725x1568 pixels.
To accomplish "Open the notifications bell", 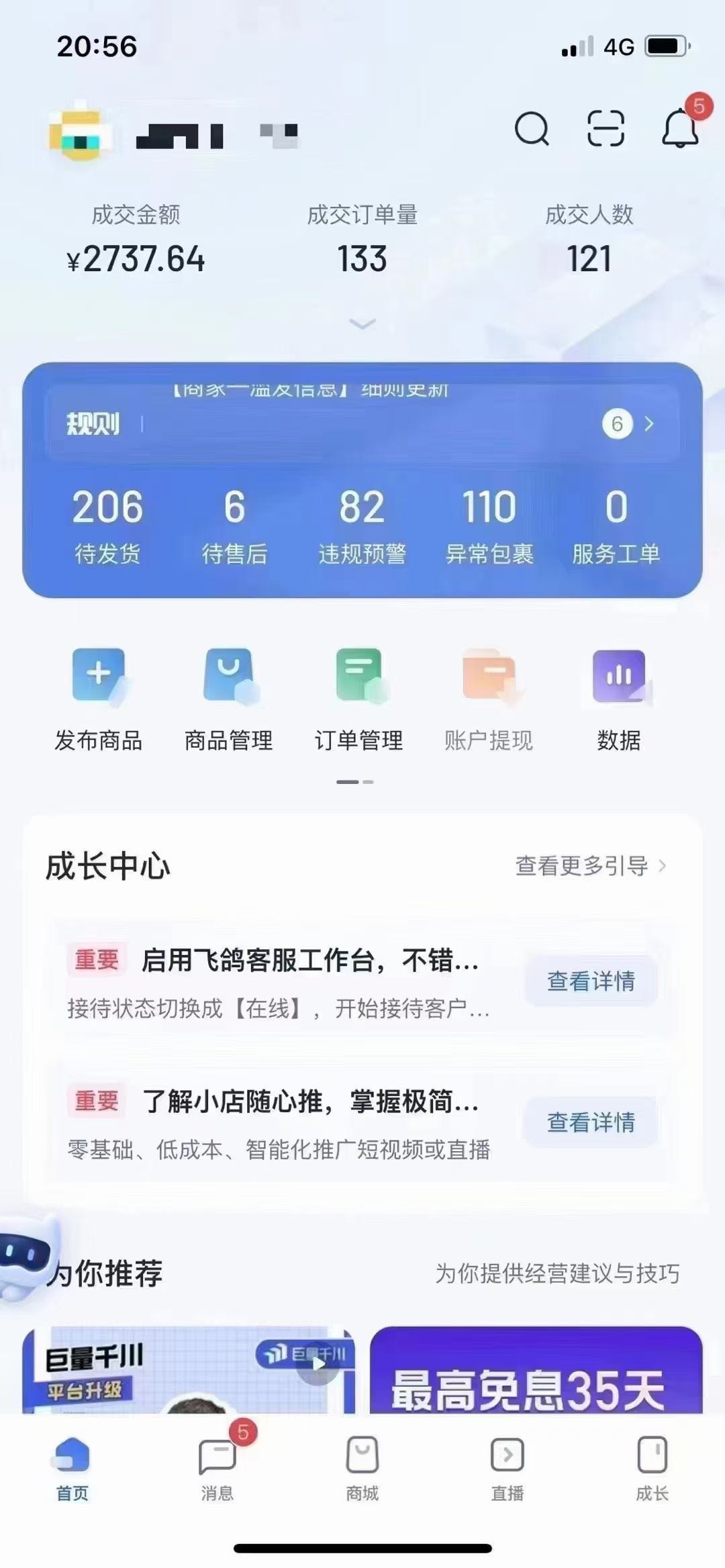I will (x=680, y=128).
